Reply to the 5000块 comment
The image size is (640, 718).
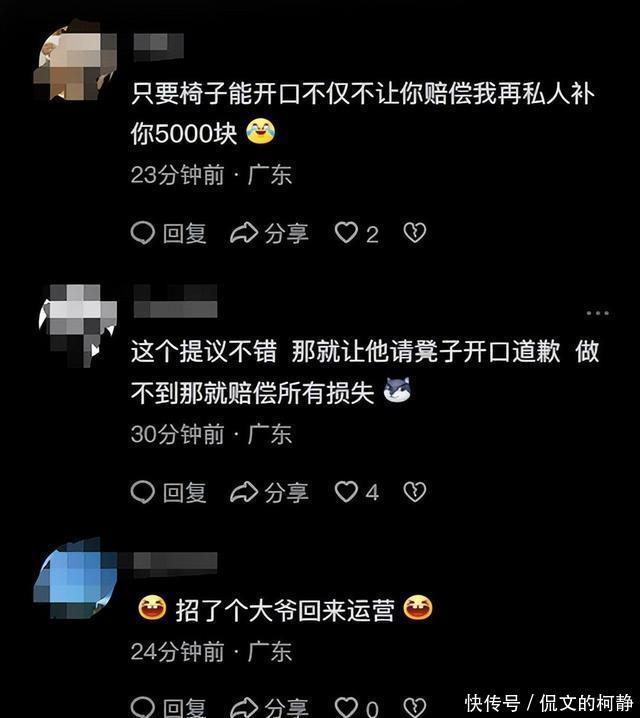[x=169, y=234]
